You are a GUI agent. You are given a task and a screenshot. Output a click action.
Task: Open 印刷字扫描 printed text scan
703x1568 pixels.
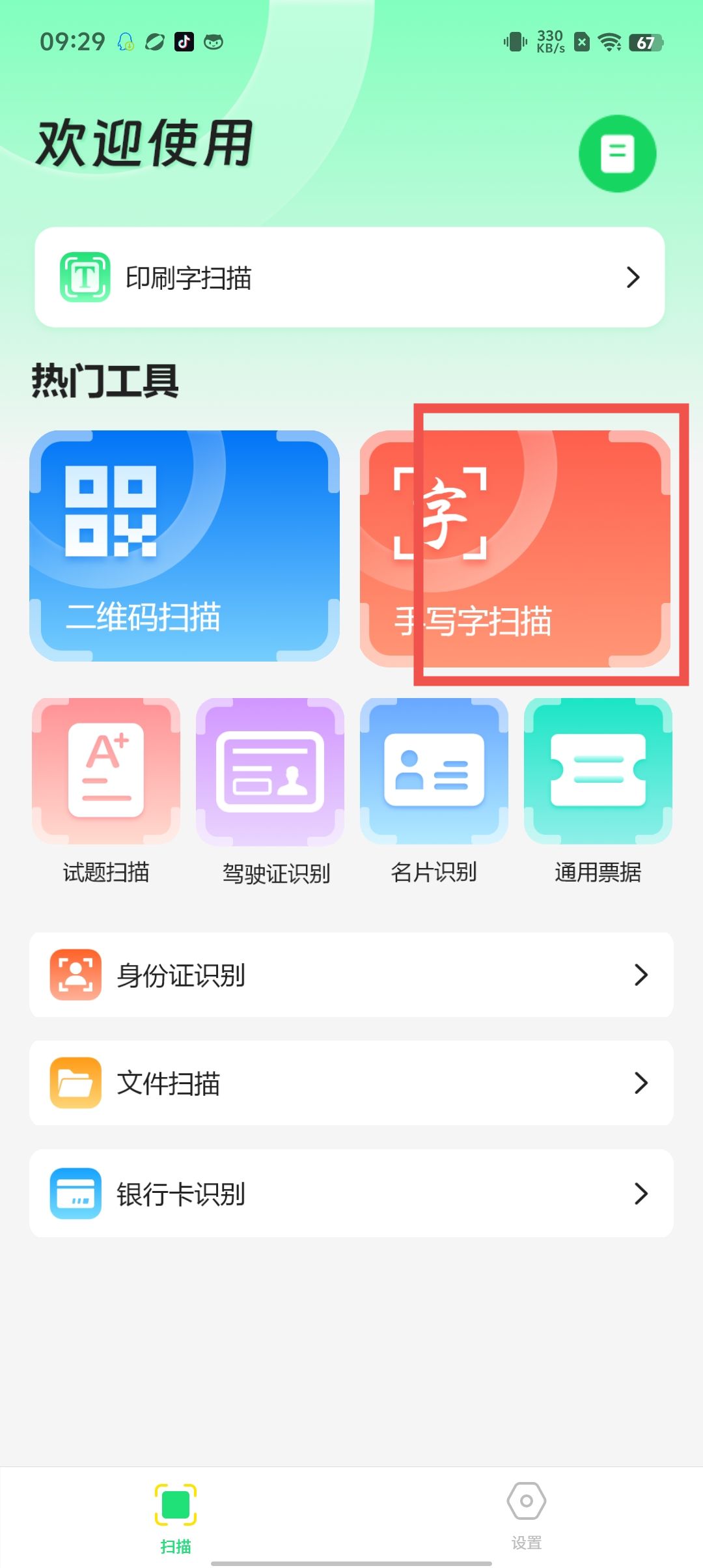[x=350, y=277]
